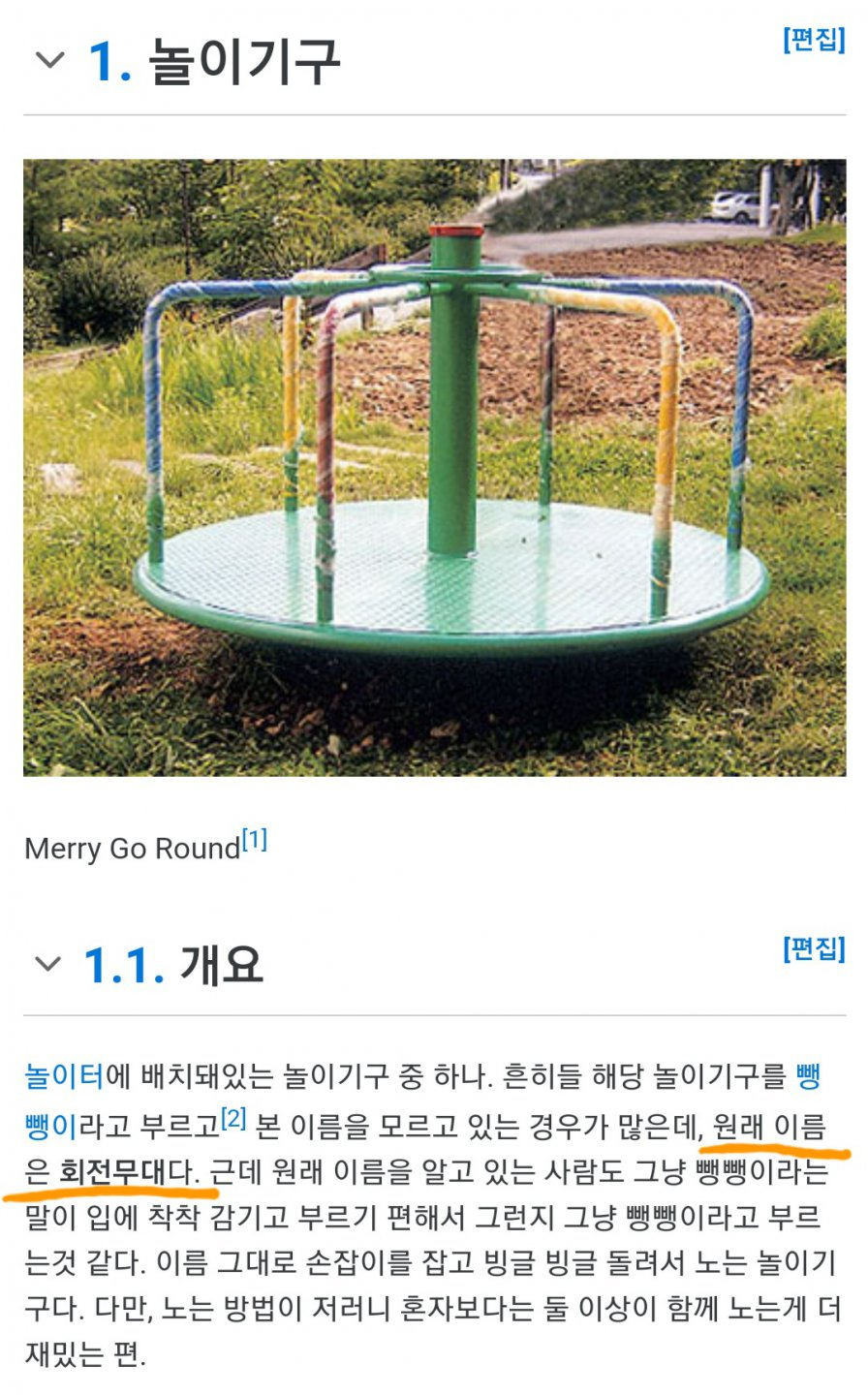This screenshot has width=868, height=1395.
Task: View footnote 2 after 부르고
Action: (x=233, y=1119)
